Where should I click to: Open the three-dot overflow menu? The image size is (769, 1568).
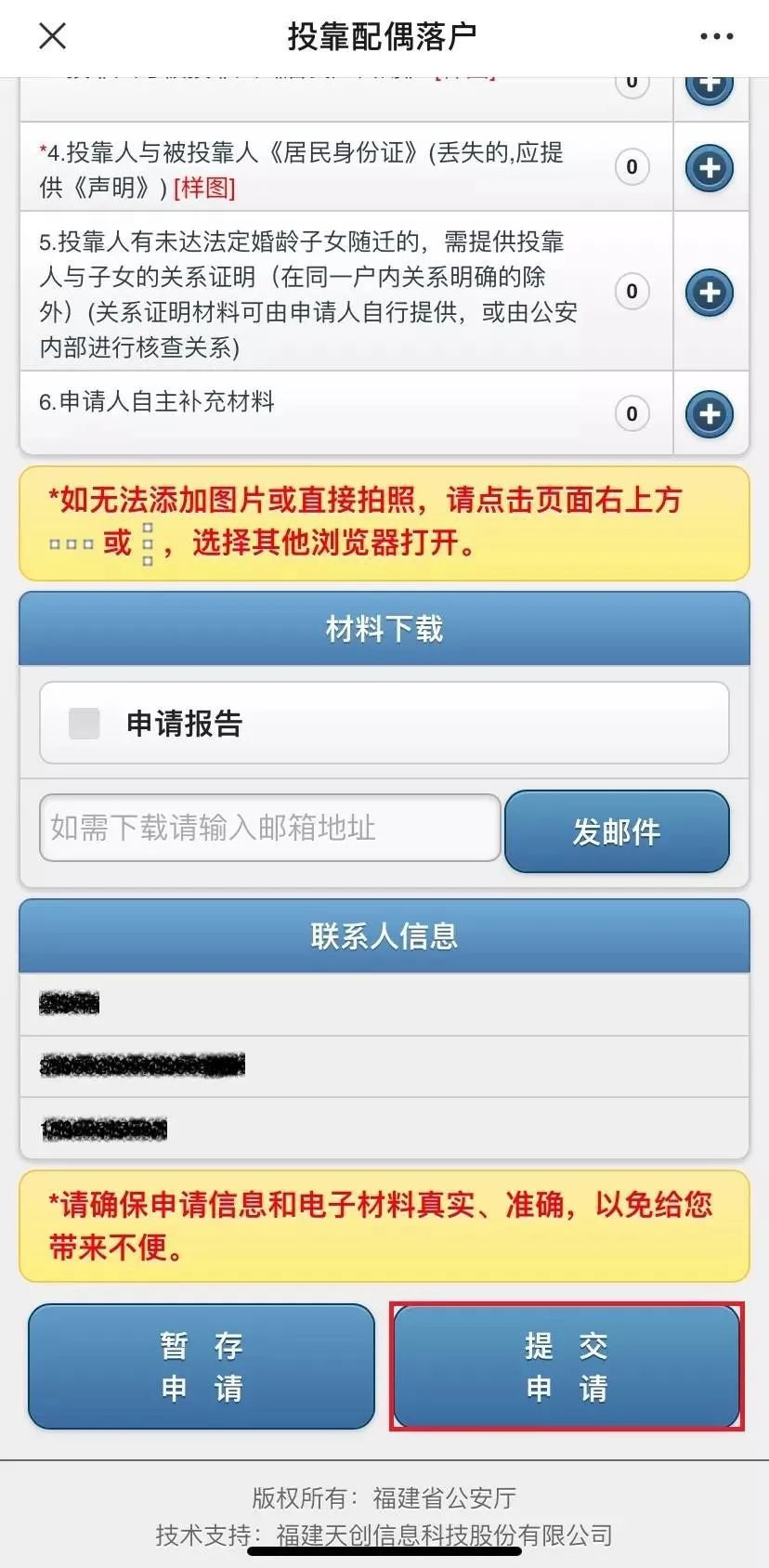pos(716,37)
